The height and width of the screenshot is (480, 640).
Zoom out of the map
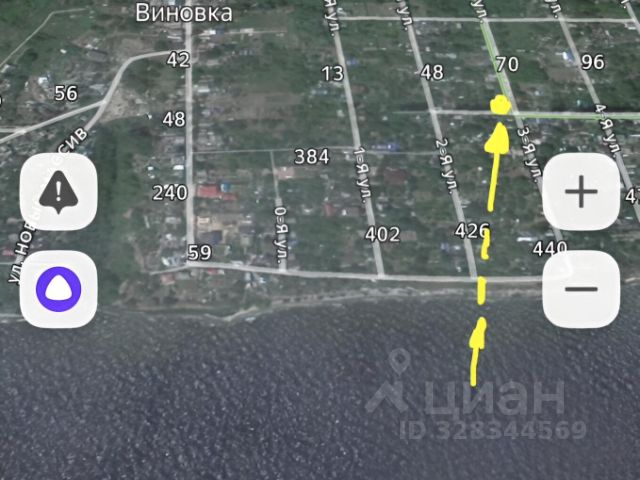(x=581, y=289)
